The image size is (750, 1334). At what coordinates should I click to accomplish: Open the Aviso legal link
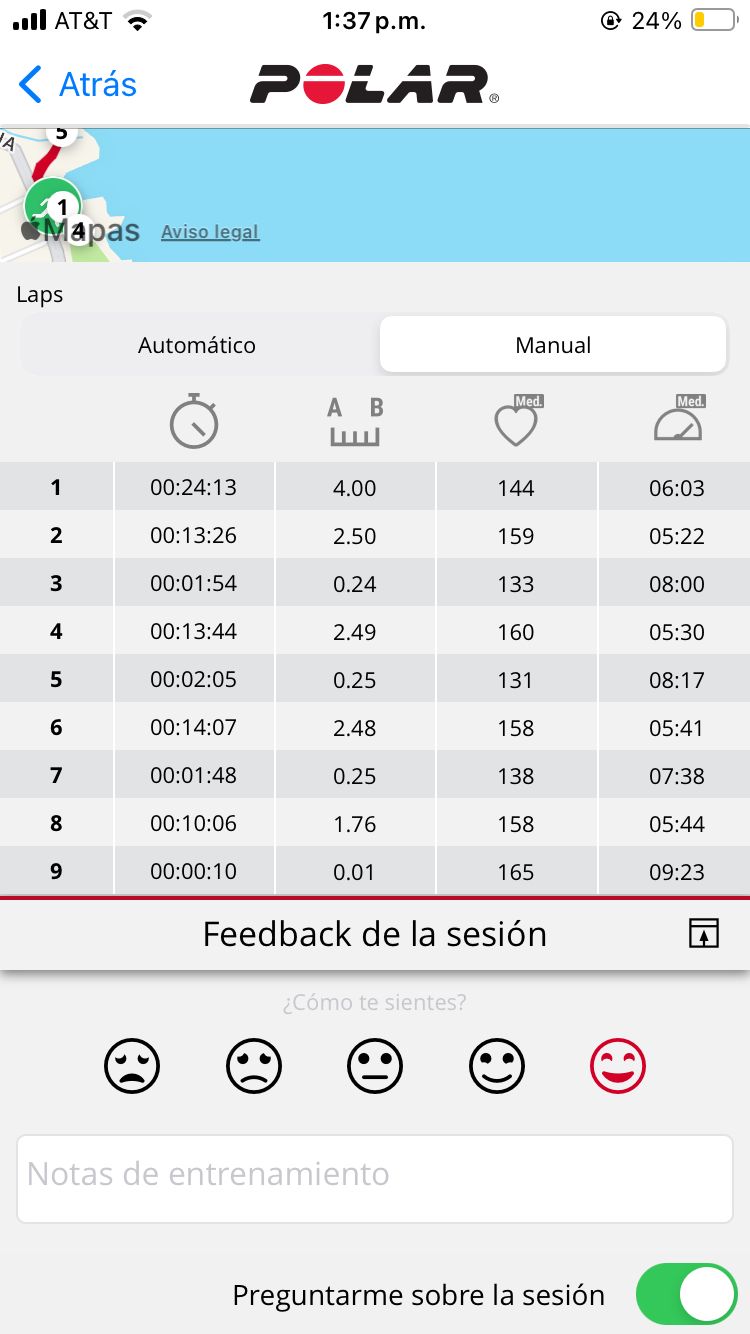coord(210,232)
